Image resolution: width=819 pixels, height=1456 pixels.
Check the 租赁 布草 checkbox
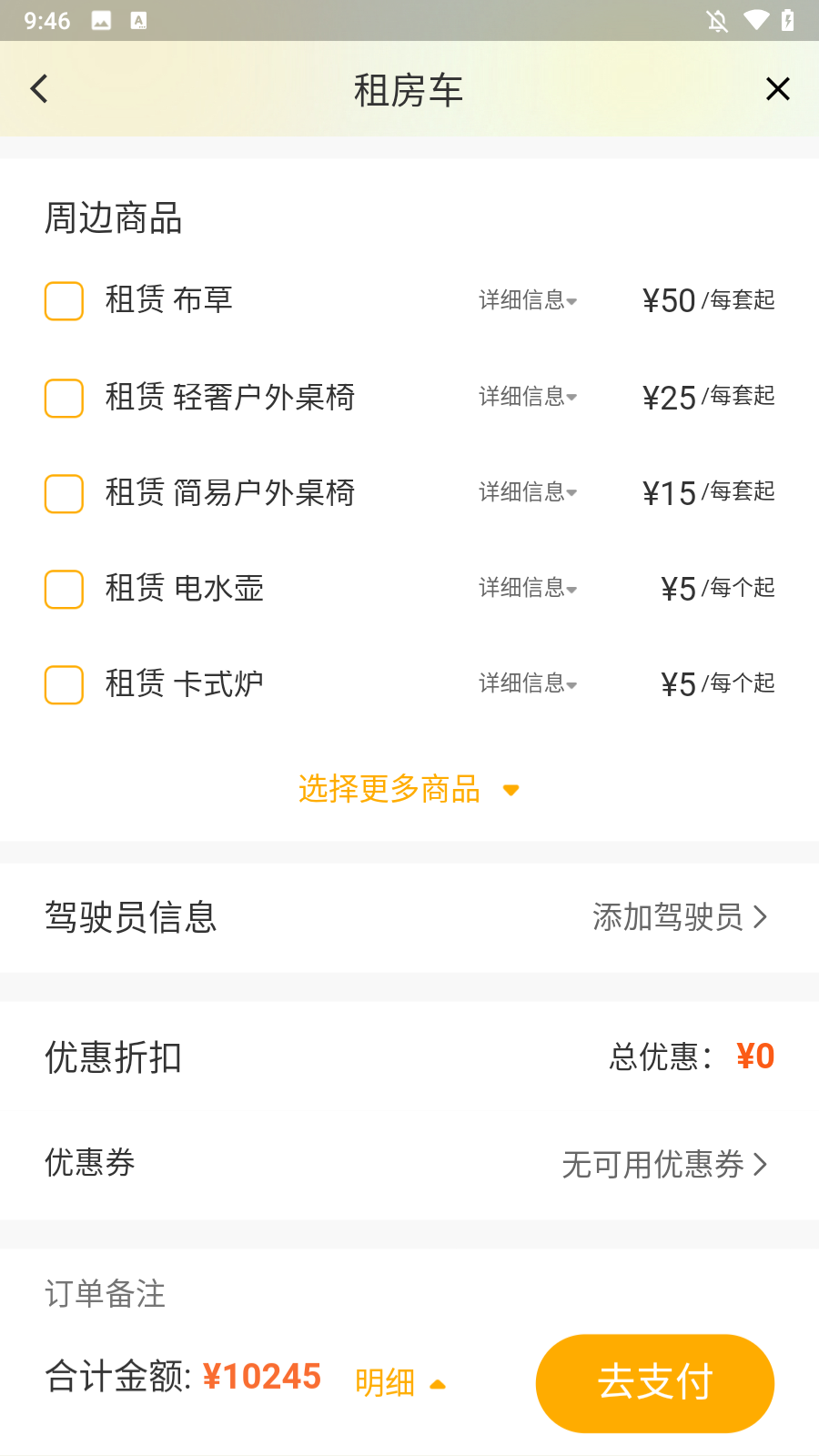tap(63, 301)
